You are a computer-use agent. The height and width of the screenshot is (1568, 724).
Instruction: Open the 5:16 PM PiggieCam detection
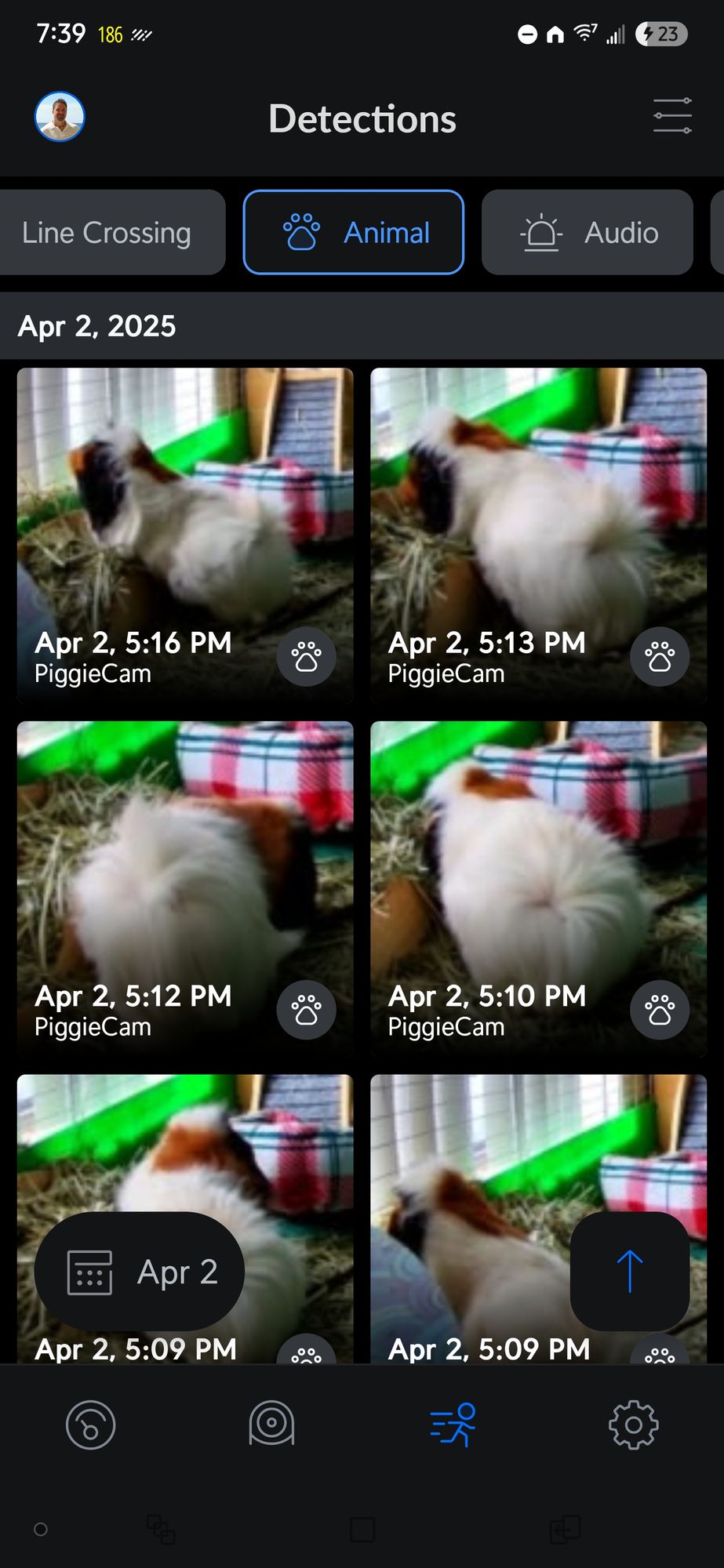click(x=185, y=517)
